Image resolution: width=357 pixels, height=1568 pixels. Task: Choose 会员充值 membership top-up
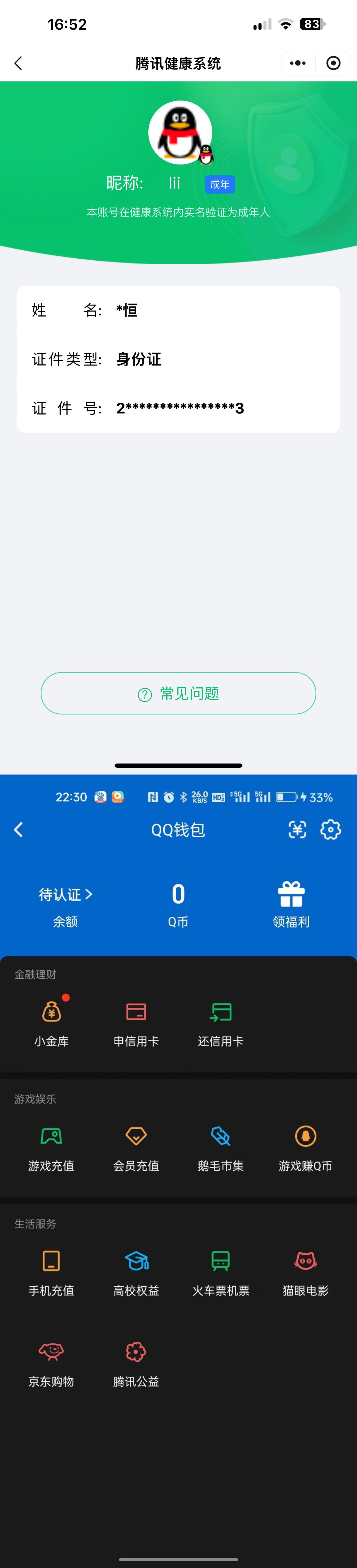click(136, 1148)
